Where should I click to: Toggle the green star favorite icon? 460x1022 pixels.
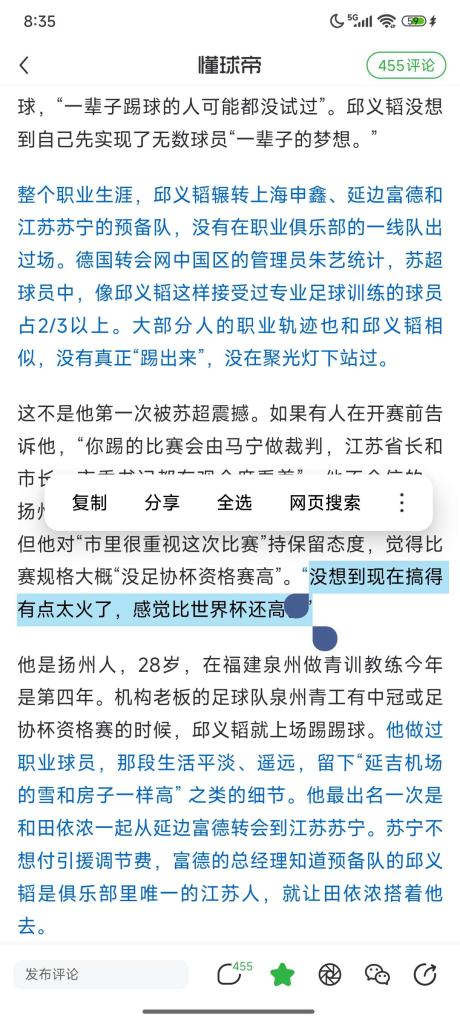(x=282, y=974)
